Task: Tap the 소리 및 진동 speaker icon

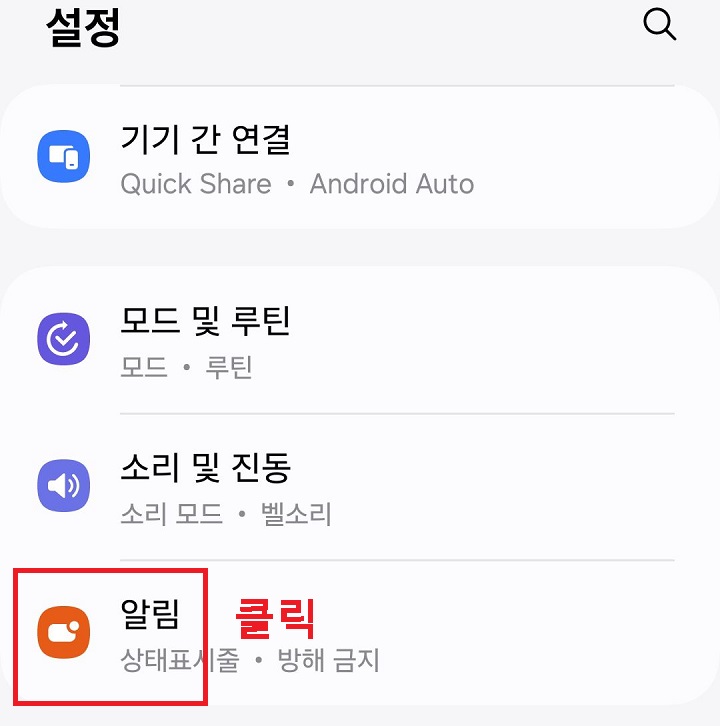Action: pos(63,486)
